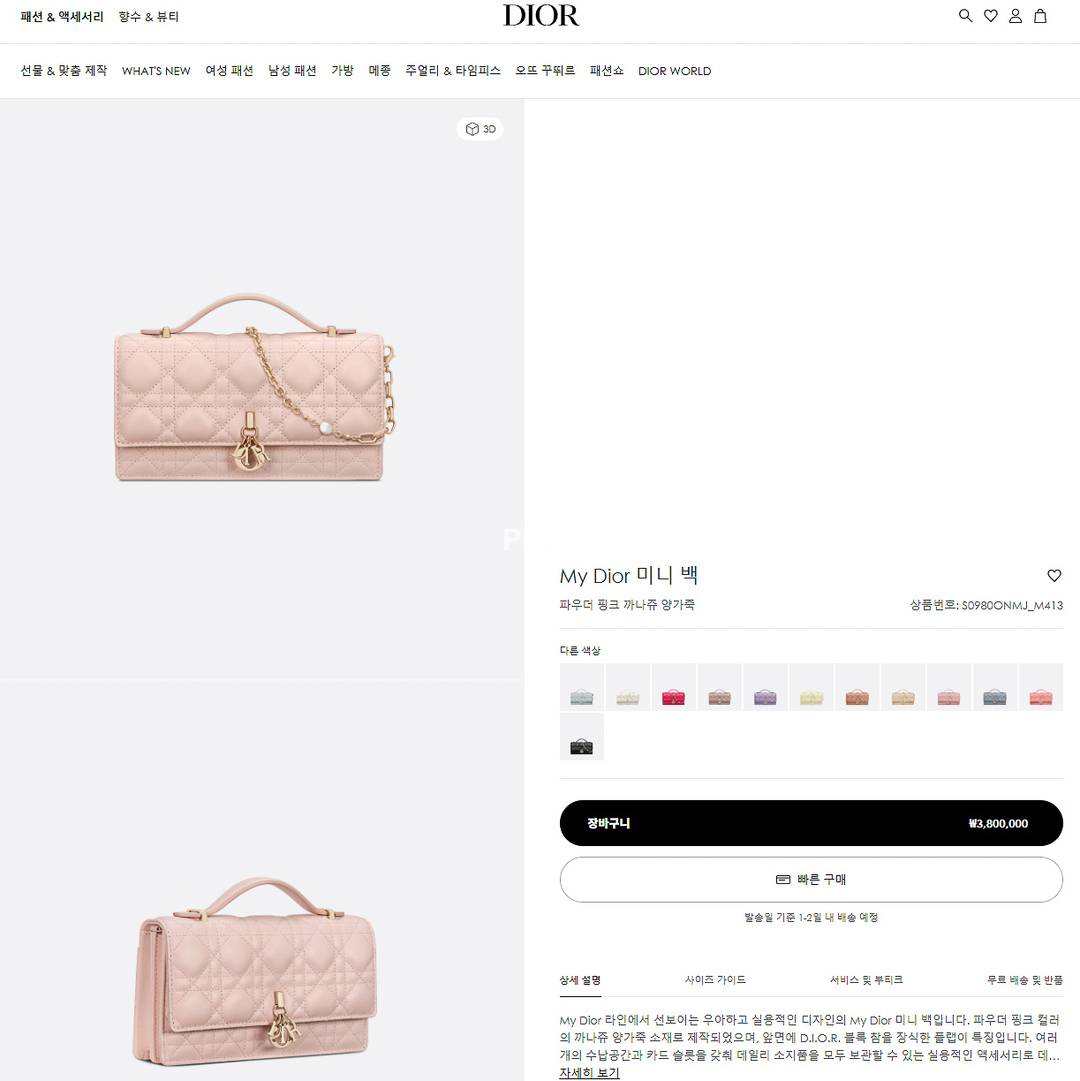Open the shopping bag icon

coord(1040,16)
